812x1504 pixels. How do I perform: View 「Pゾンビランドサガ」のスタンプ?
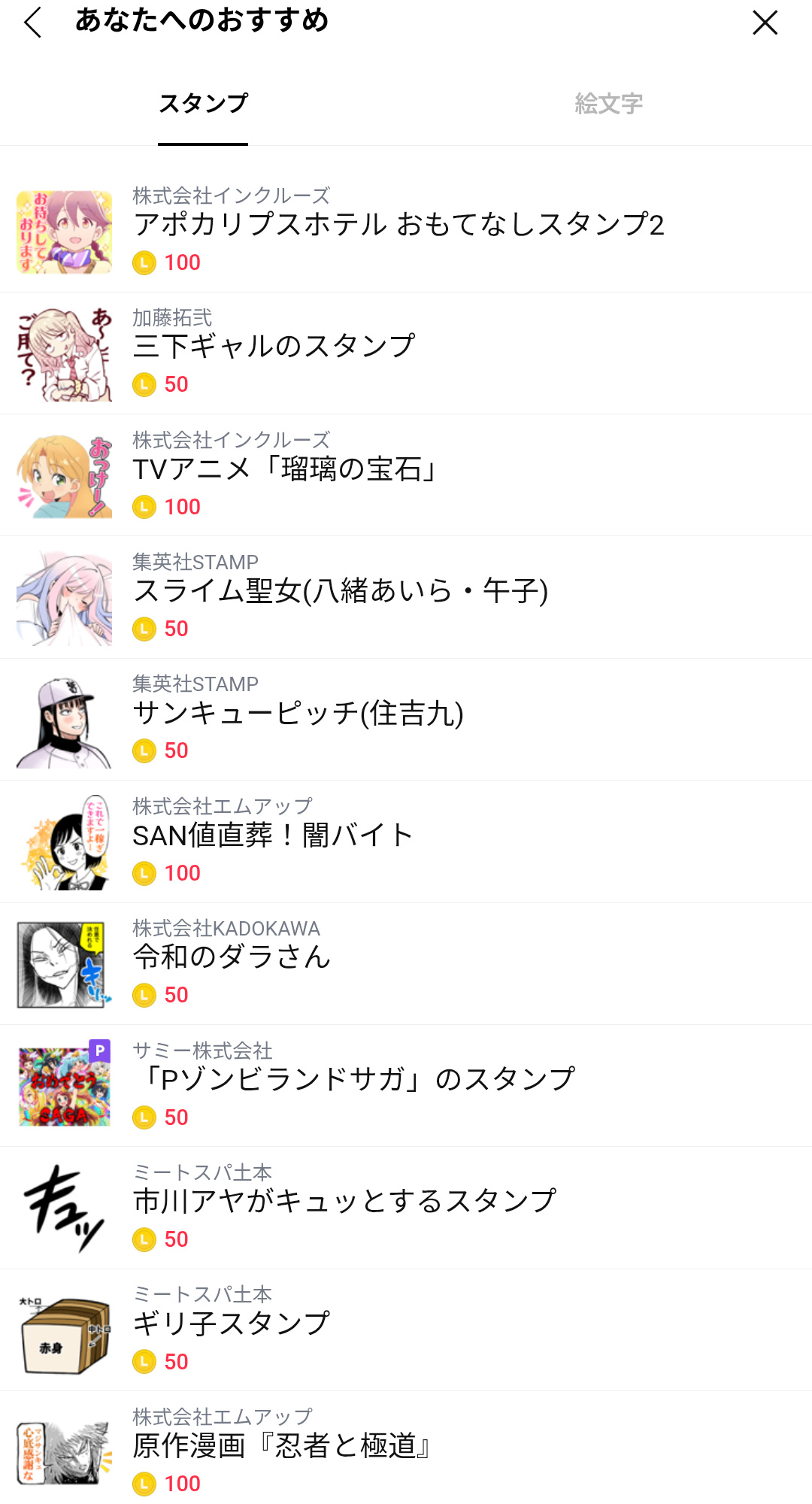(353, 1079)
